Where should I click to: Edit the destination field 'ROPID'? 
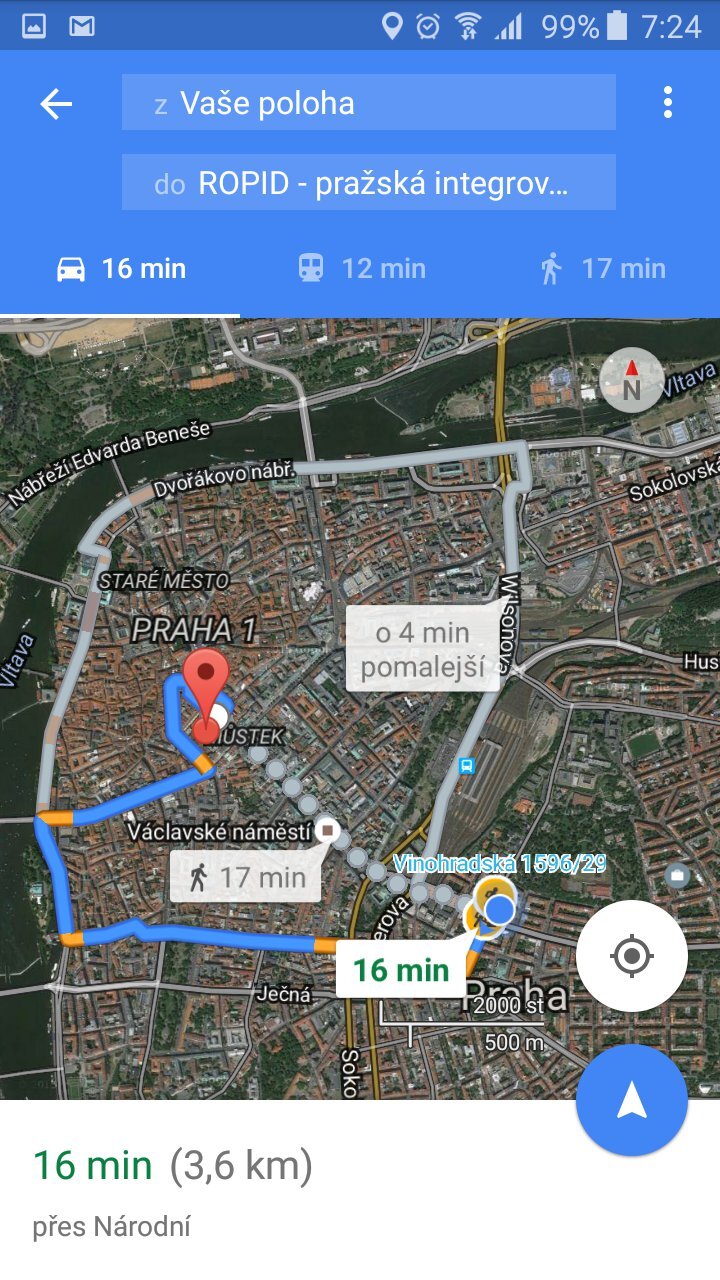point(368,183)
